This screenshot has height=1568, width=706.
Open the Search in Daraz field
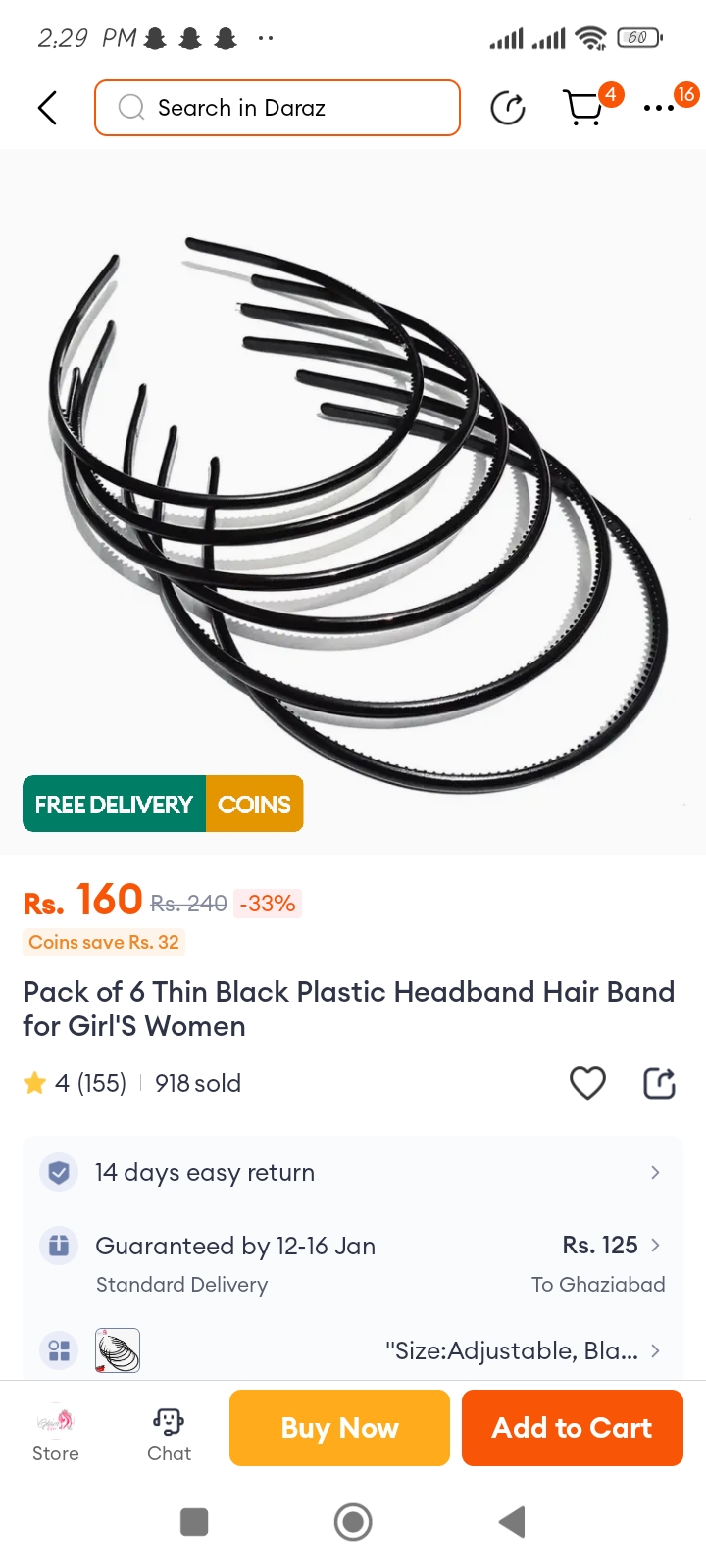pyautogui.click(x=277, y=108)
